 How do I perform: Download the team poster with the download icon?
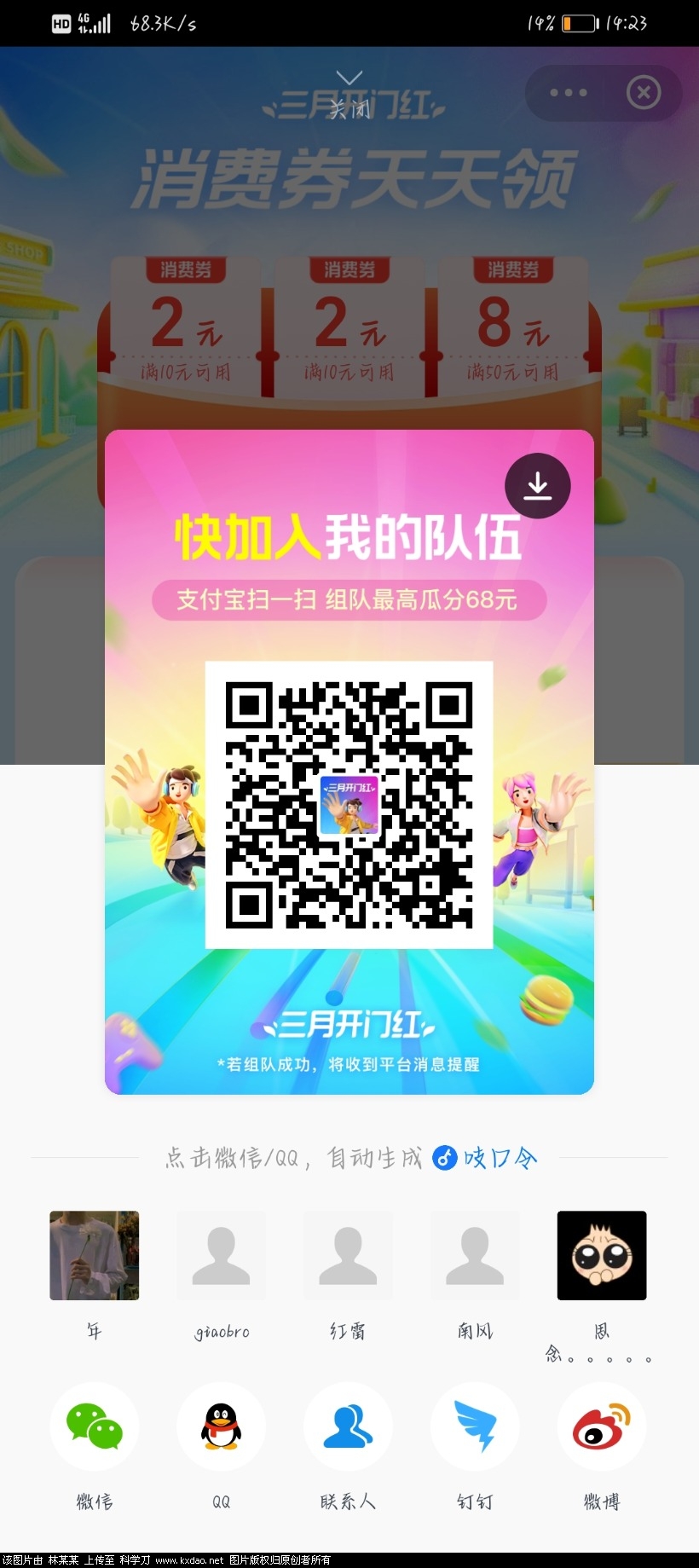pyautogui.click(x=537, y=485)
